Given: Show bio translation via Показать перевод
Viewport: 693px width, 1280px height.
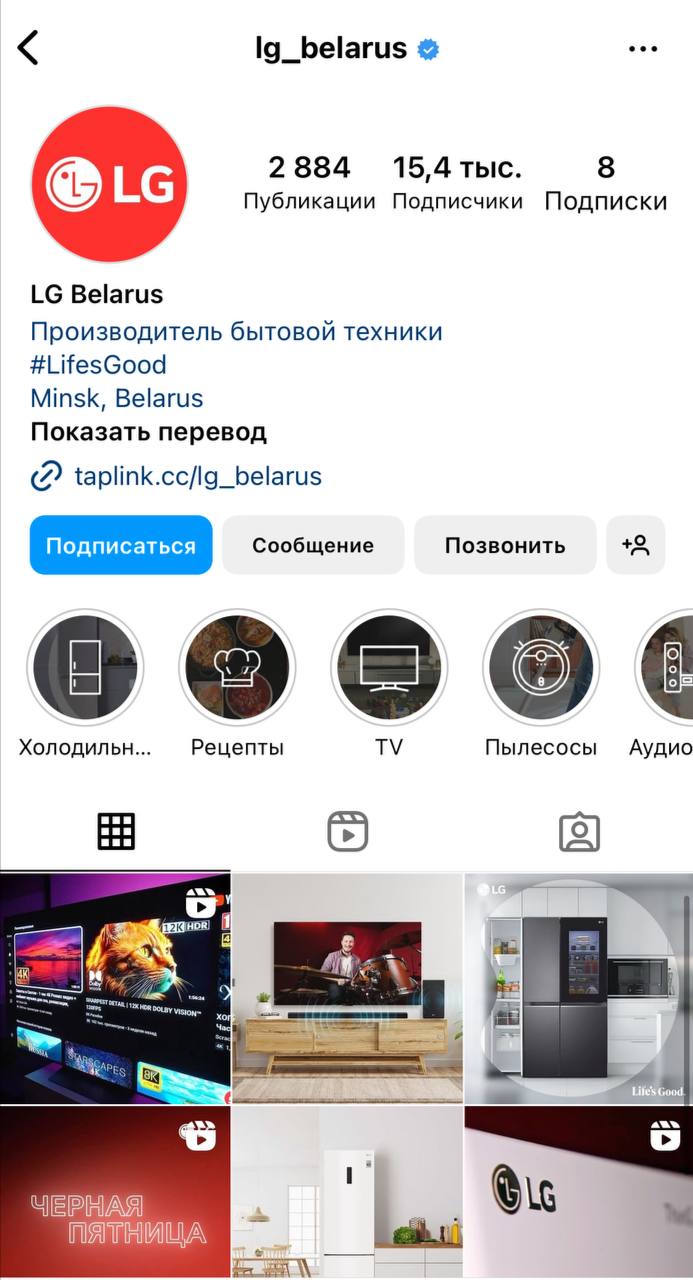Looking at the screenshot, I should point(148,432).
